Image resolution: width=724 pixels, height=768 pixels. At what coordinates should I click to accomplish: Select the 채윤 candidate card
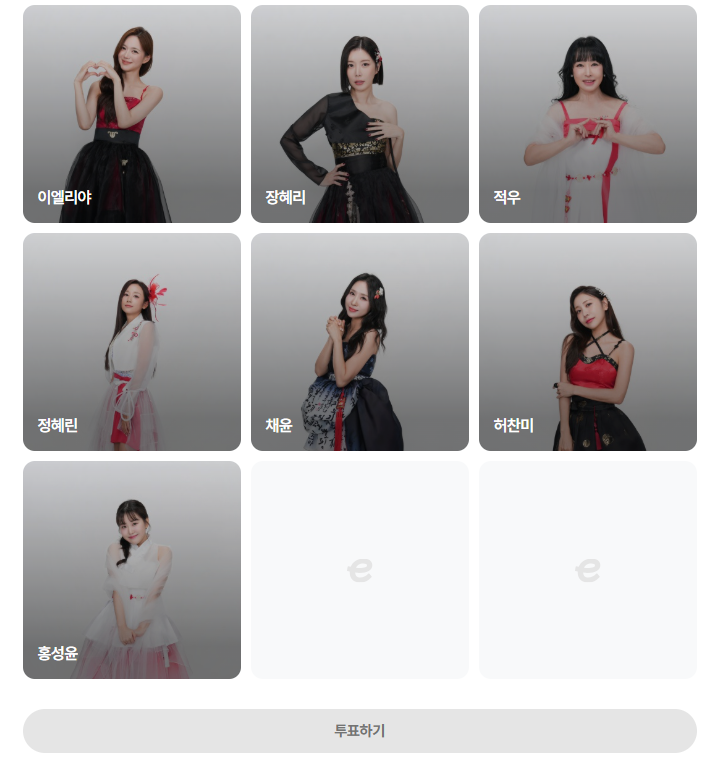point(360,342)
